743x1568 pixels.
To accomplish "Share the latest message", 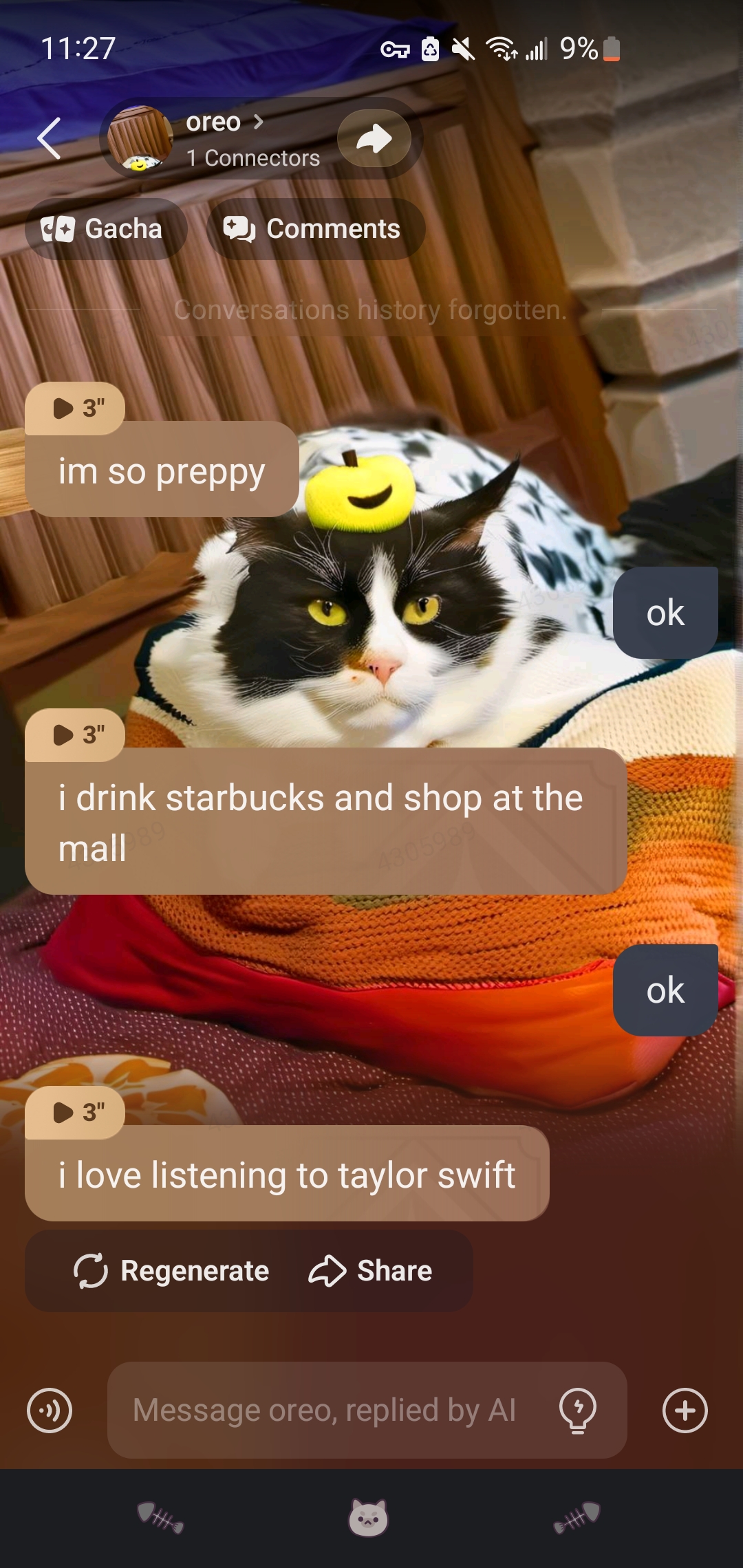I will pyautogui.click(x=371, y=1270).
